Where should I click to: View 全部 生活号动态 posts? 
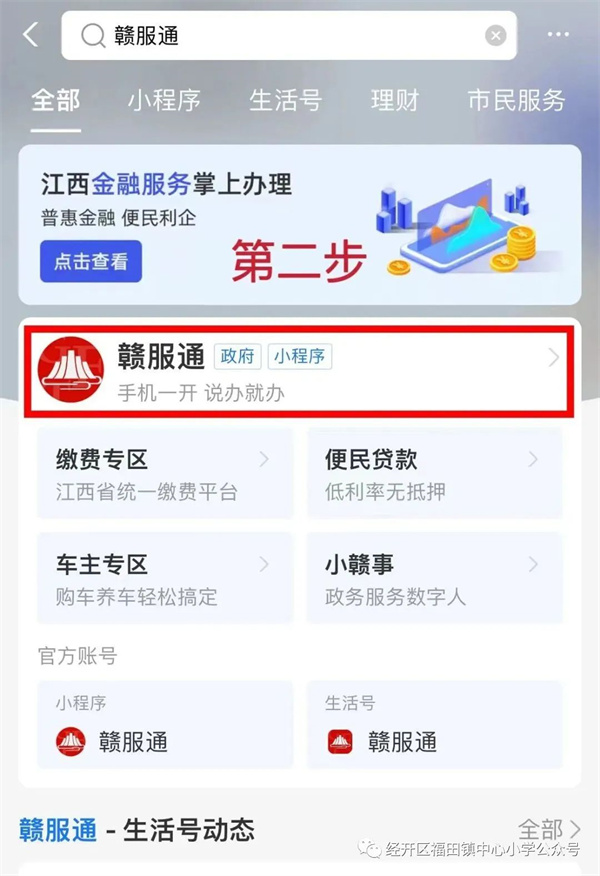(549, 830)
